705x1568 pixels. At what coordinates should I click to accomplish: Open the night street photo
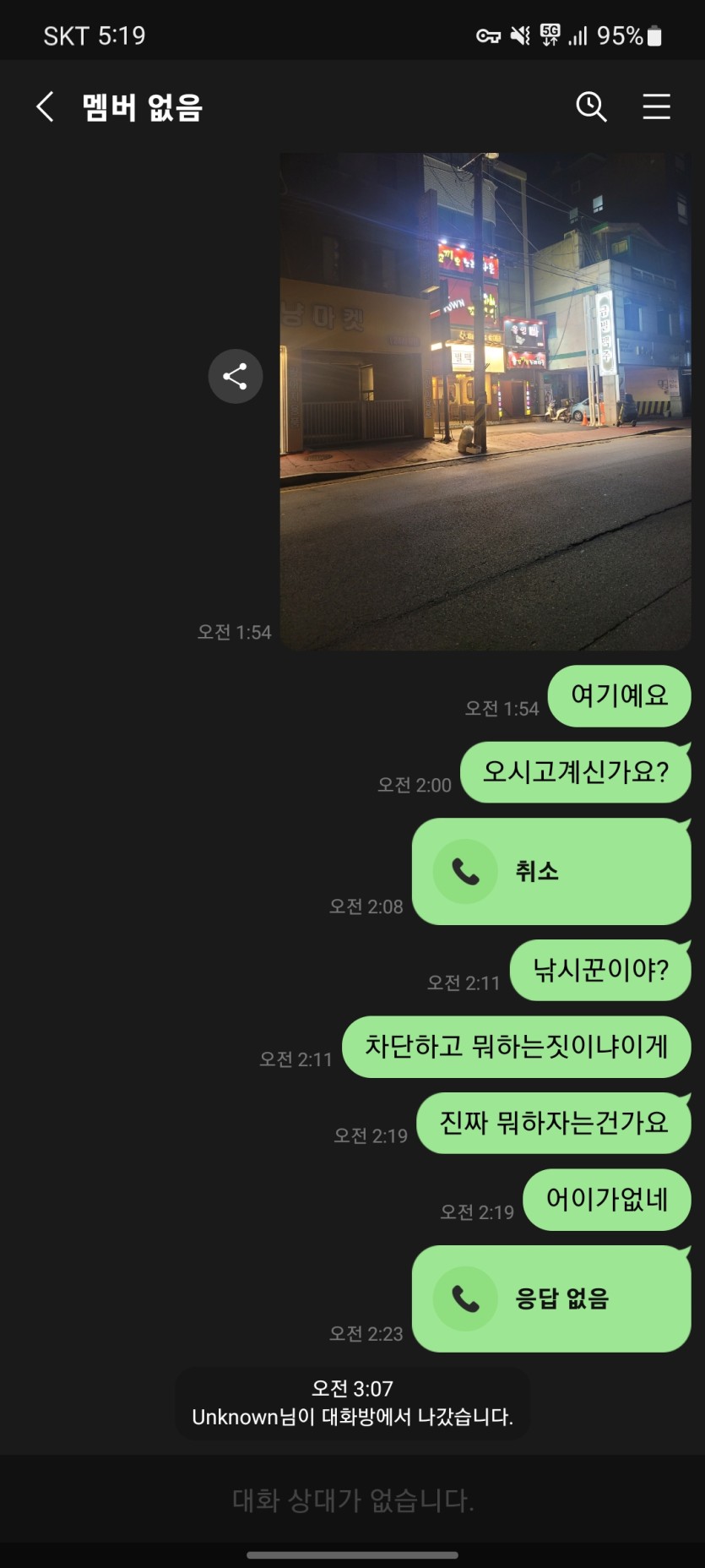(485, 401)
